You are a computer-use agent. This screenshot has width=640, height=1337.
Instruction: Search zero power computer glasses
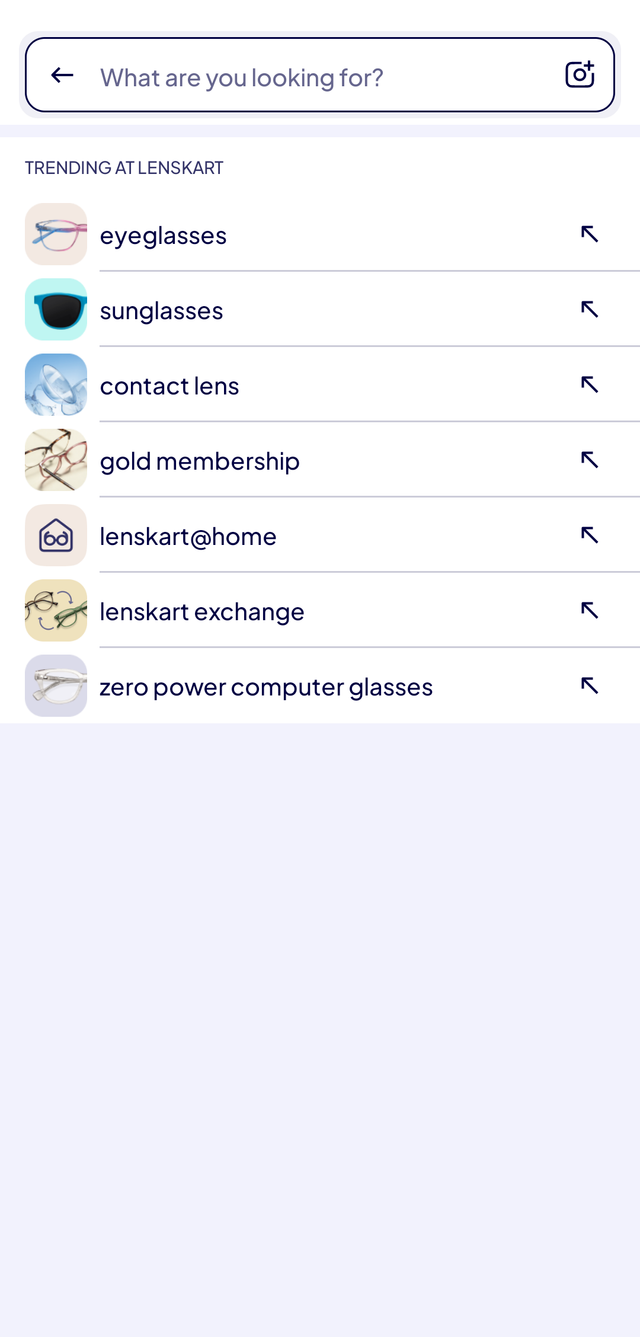266,687
